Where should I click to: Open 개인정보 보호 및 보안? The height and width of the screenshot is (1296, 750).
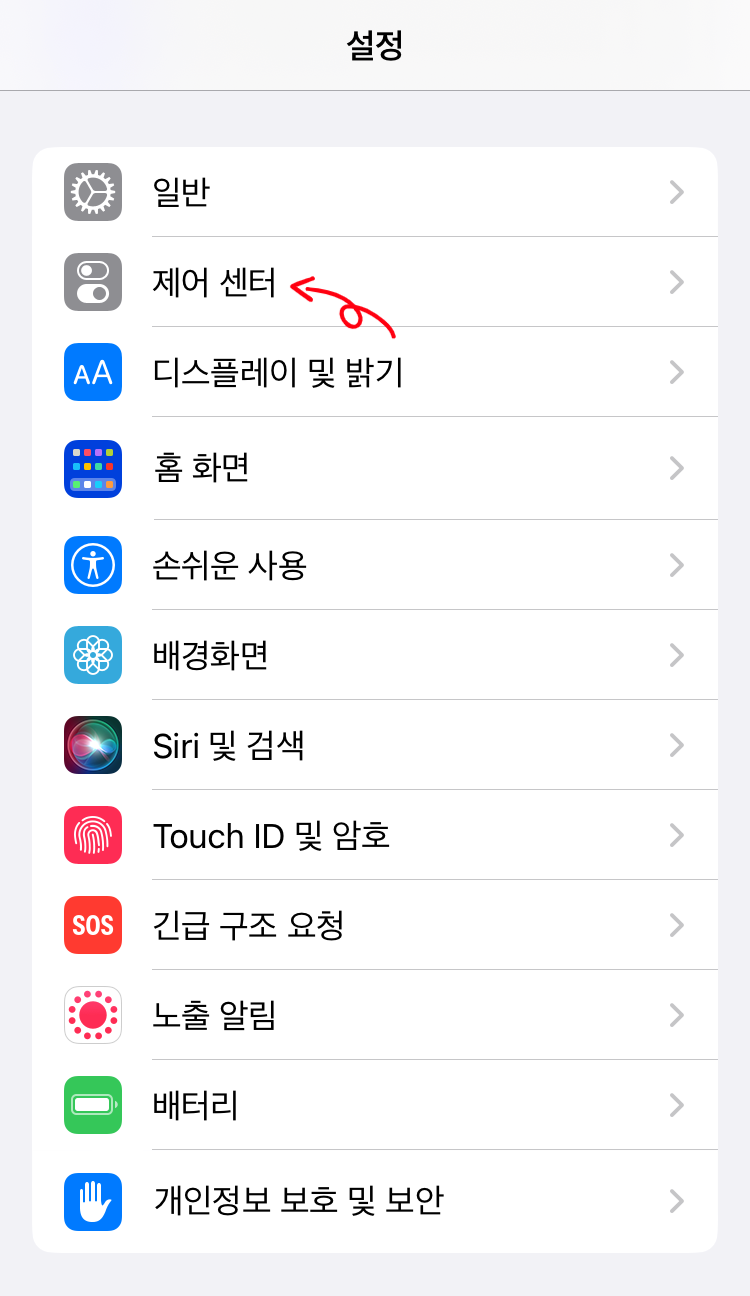coord(375,1200)
